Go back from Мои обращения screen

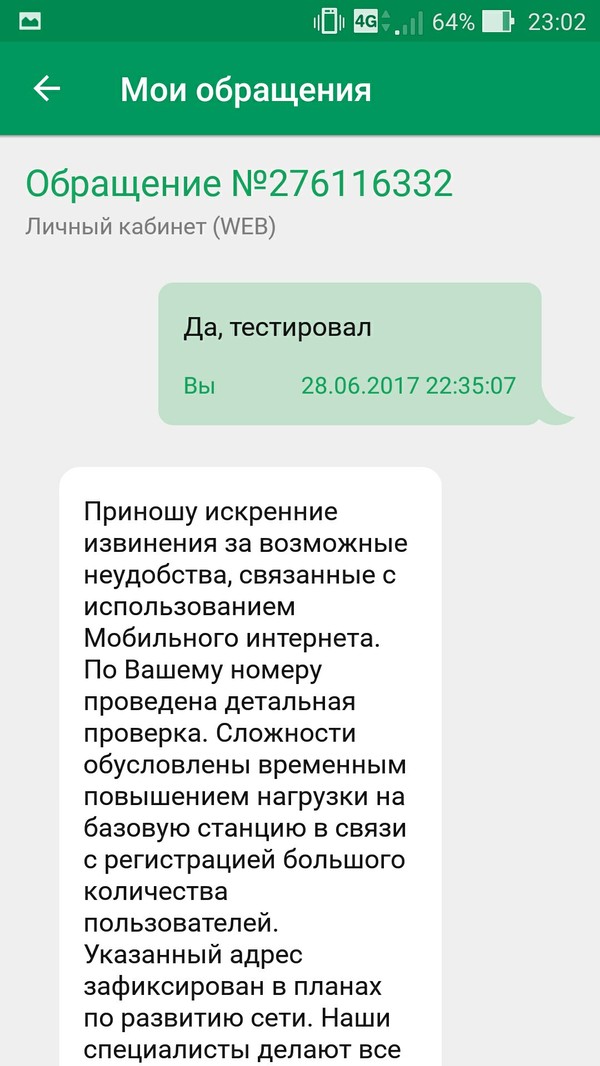[47, 89]
